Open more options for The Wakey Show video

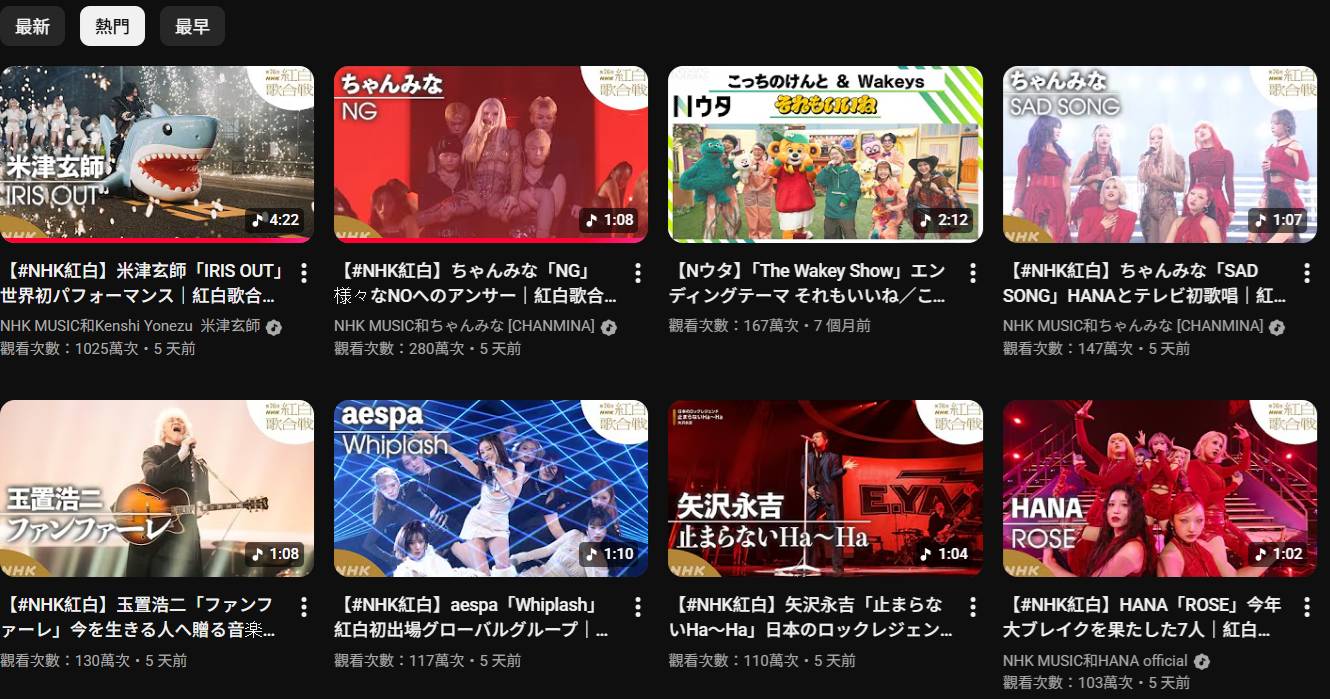[972, 273]
